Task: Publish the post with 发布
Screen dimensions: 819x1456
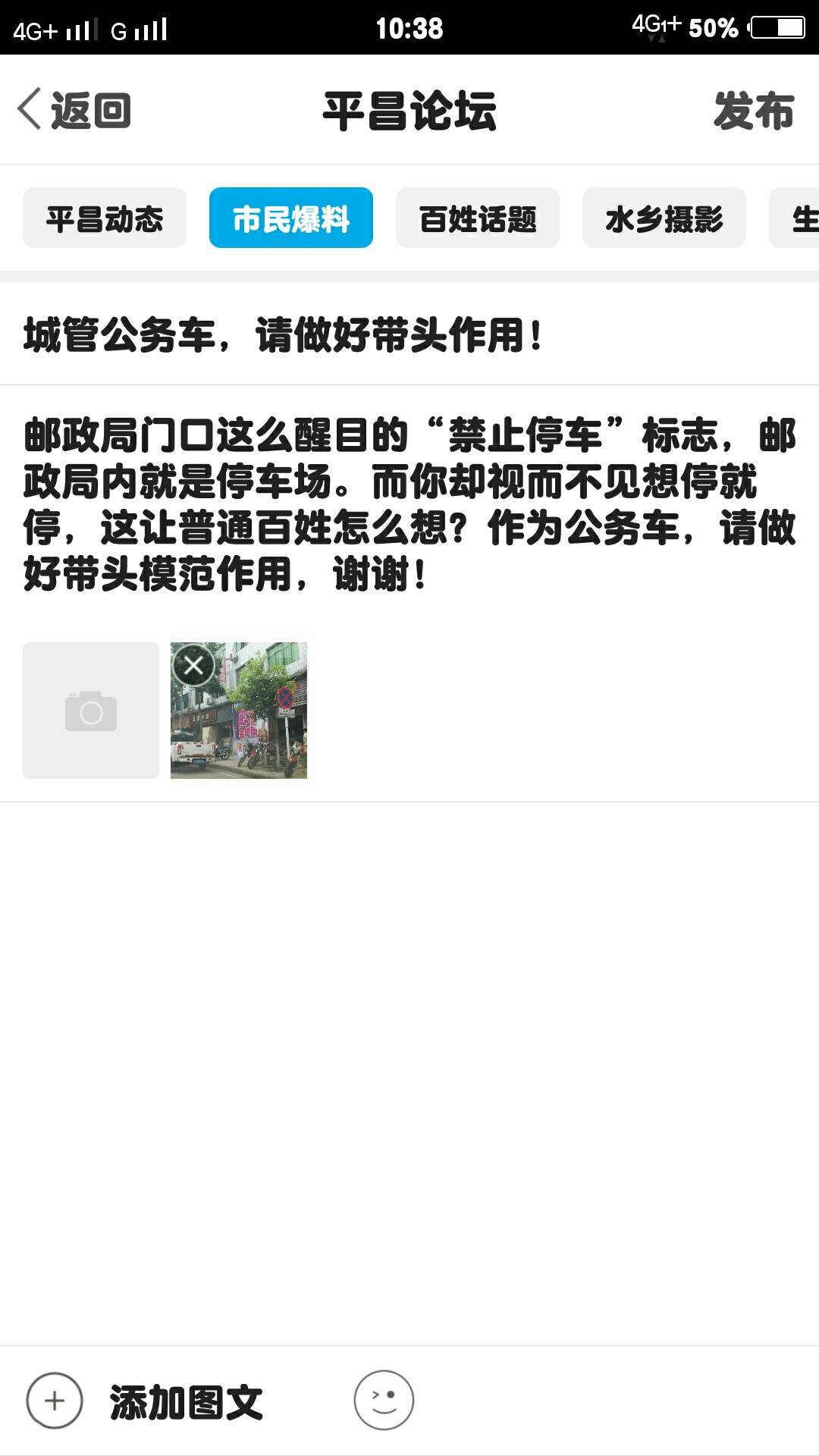Action: (753, 111)
